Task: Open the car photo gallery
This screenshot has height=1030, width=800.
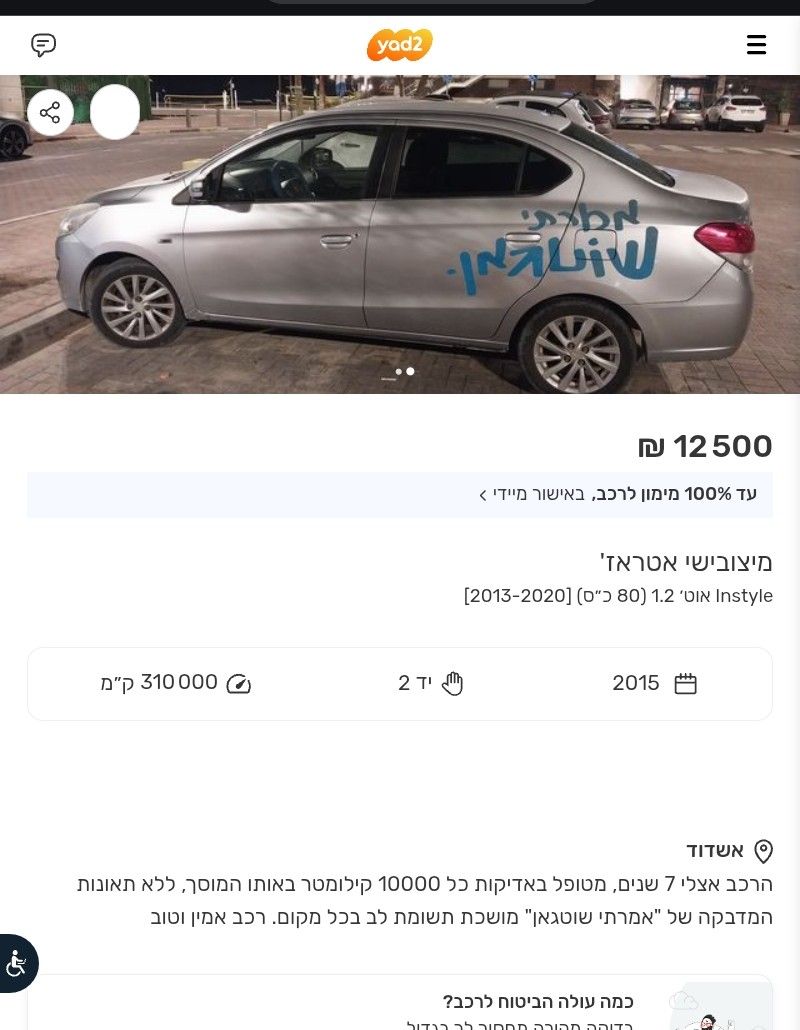Action: (400, 240)
